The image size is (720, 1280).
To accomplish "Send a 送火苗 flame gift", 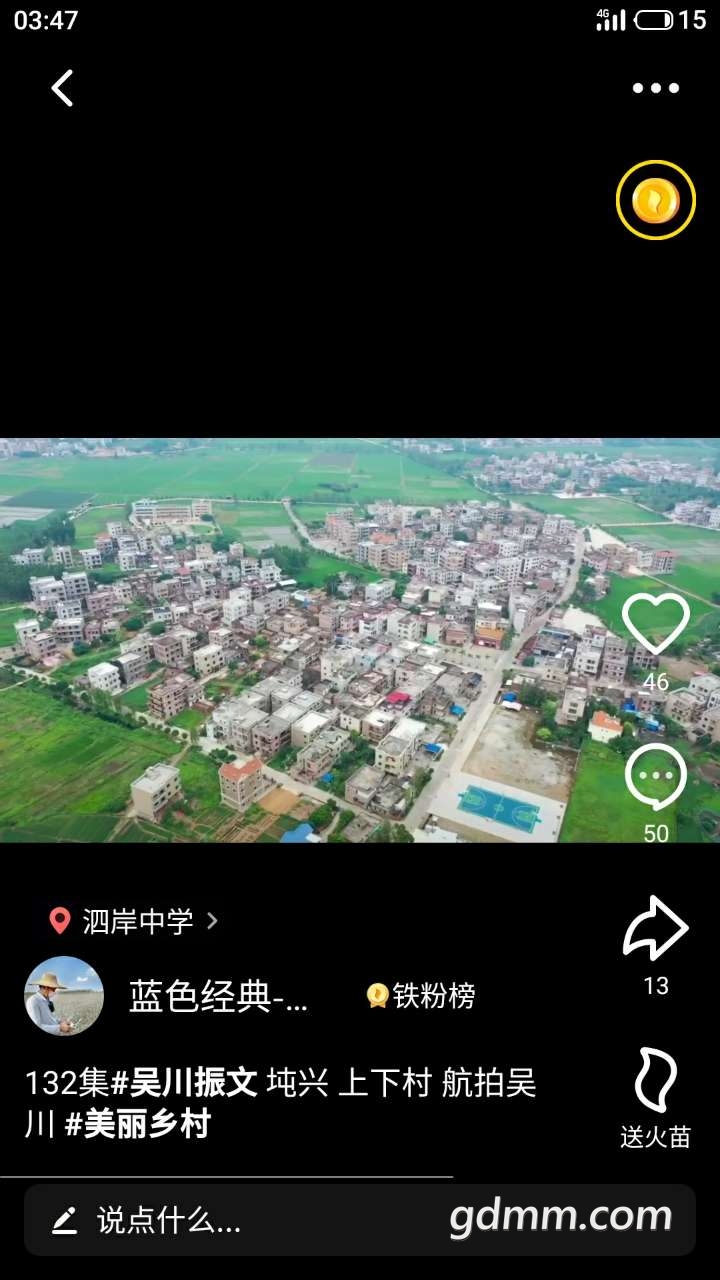I will coord(655,1082).
